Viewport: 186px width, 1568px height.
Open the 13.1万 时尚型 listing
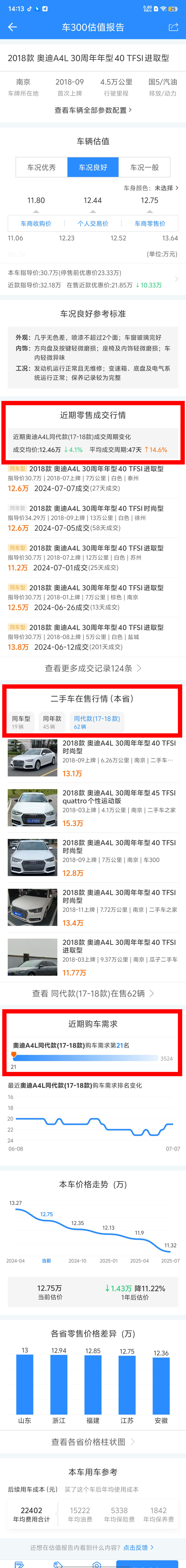(93, 758)
